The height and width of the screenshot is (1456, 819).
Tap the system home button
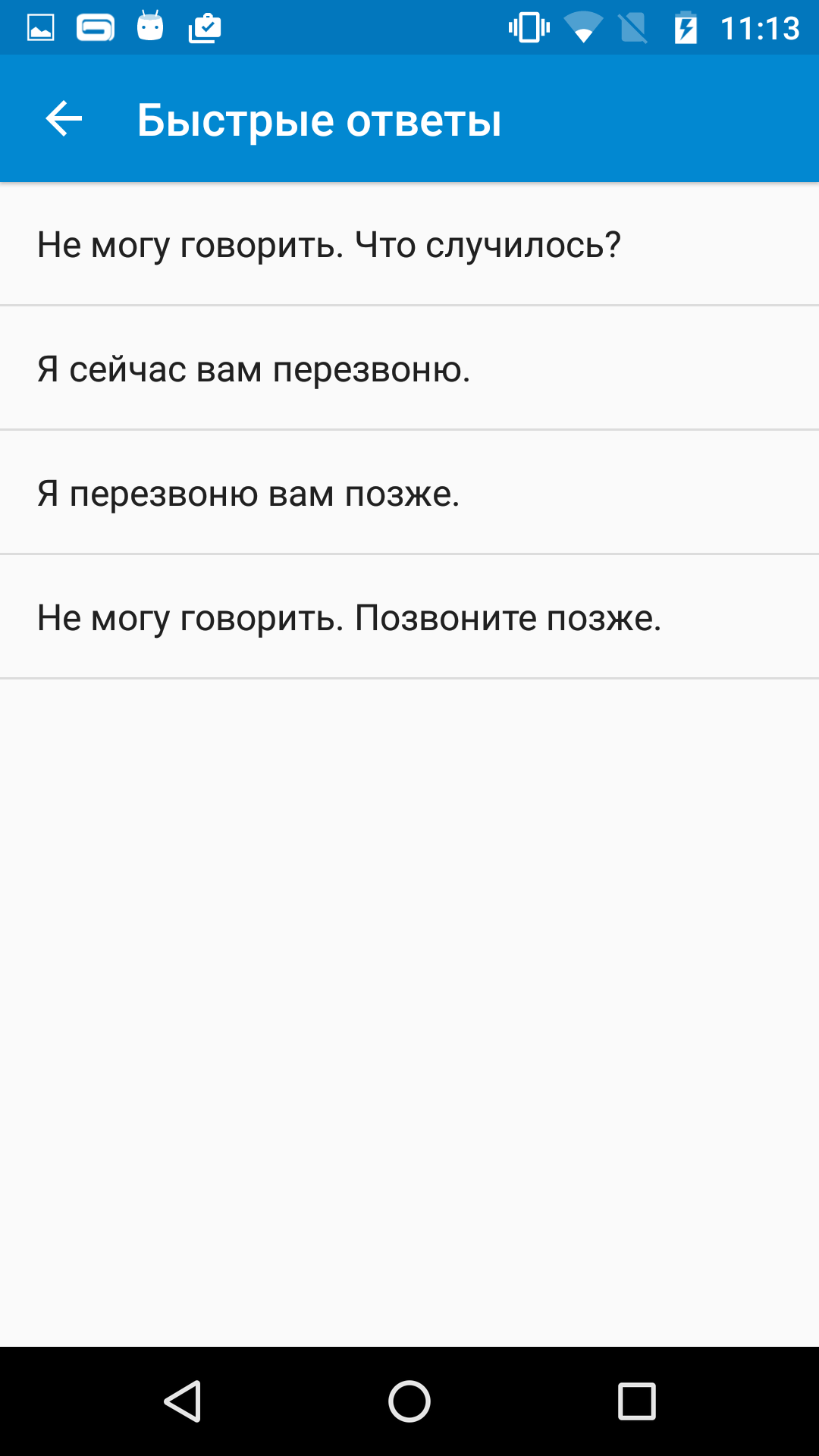click(x=409, y=1401)
